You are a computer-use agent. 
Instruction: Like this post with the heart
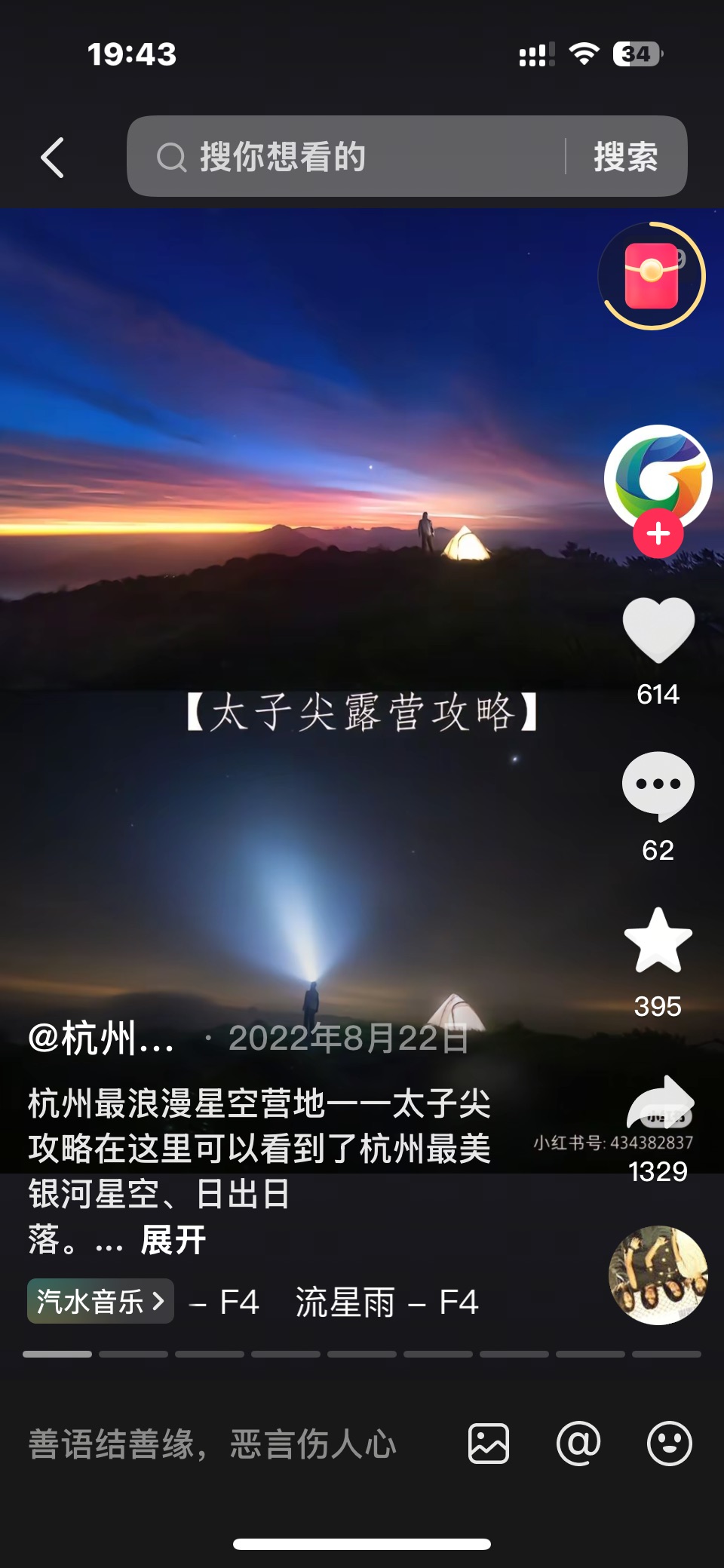tap(658, 631)
